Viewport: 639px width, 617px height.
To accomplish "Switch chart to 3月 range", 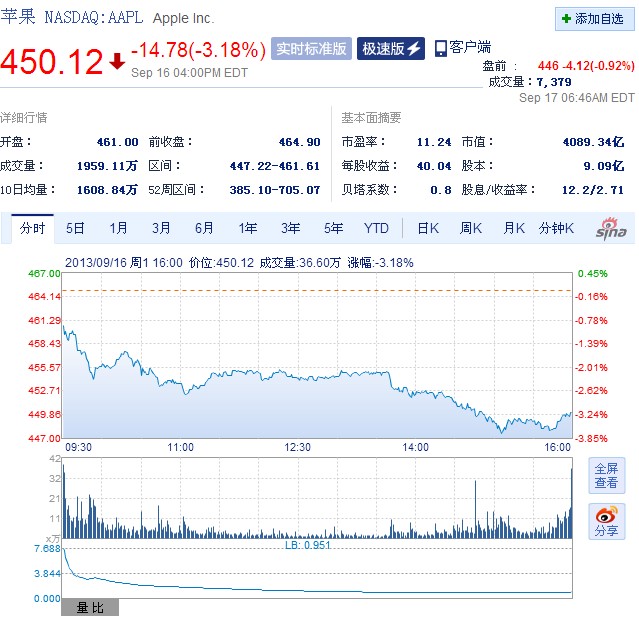I will point(161,228).
